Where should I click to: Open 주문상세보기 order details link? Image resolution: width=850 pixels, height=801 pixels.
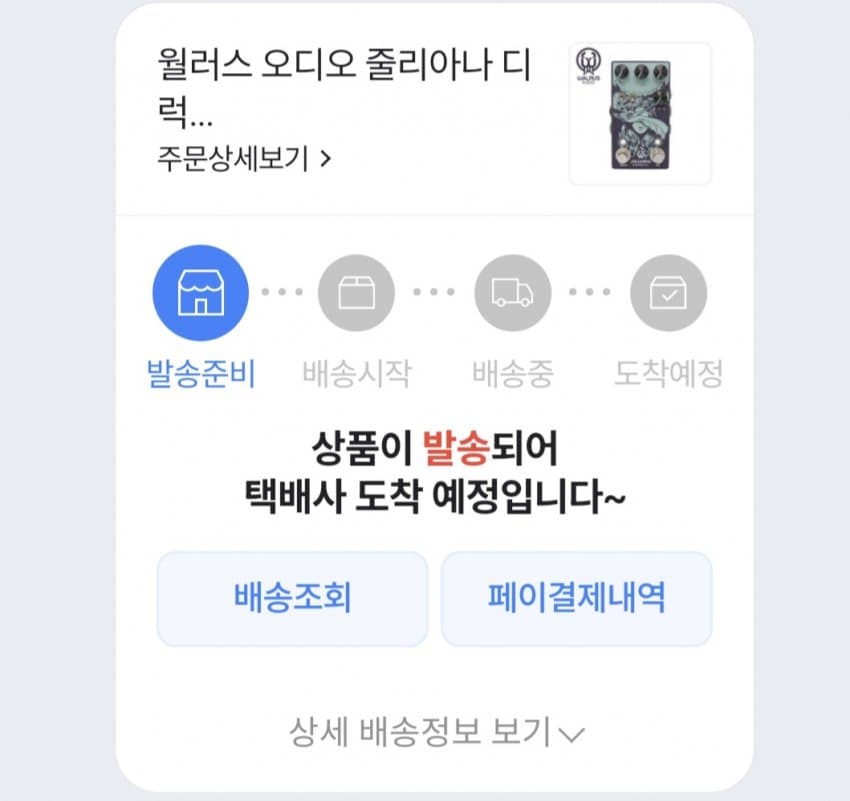(243, 158)
